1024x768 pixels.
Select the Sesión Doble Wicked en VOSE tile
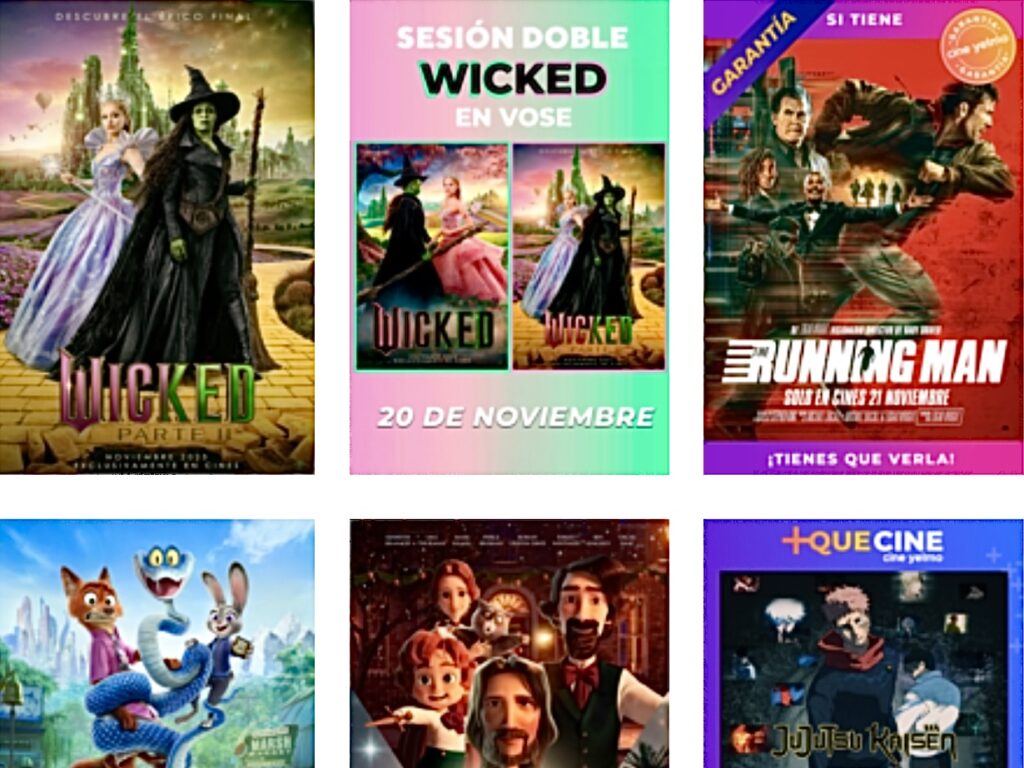[x=509, y=237]
